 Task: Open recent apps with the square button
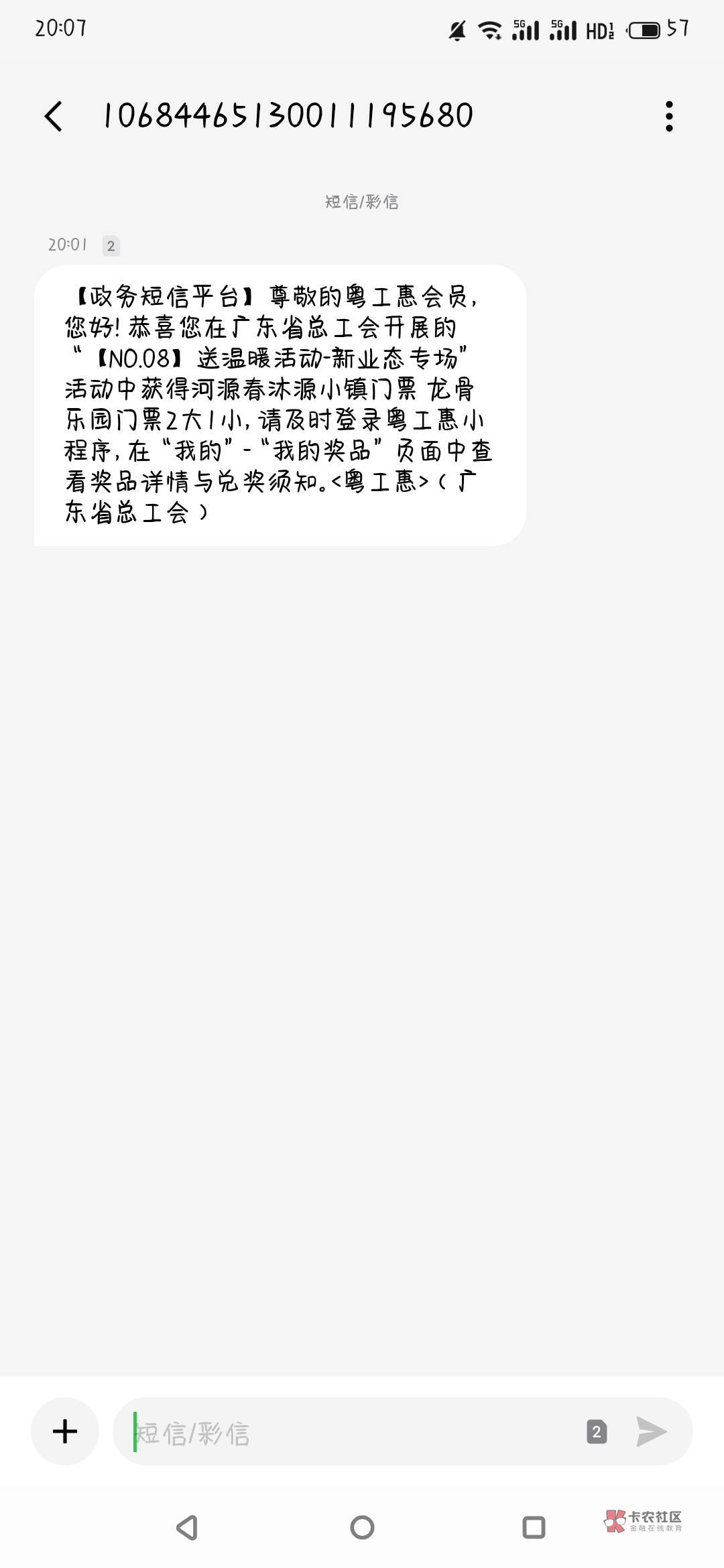point(534,1527)
